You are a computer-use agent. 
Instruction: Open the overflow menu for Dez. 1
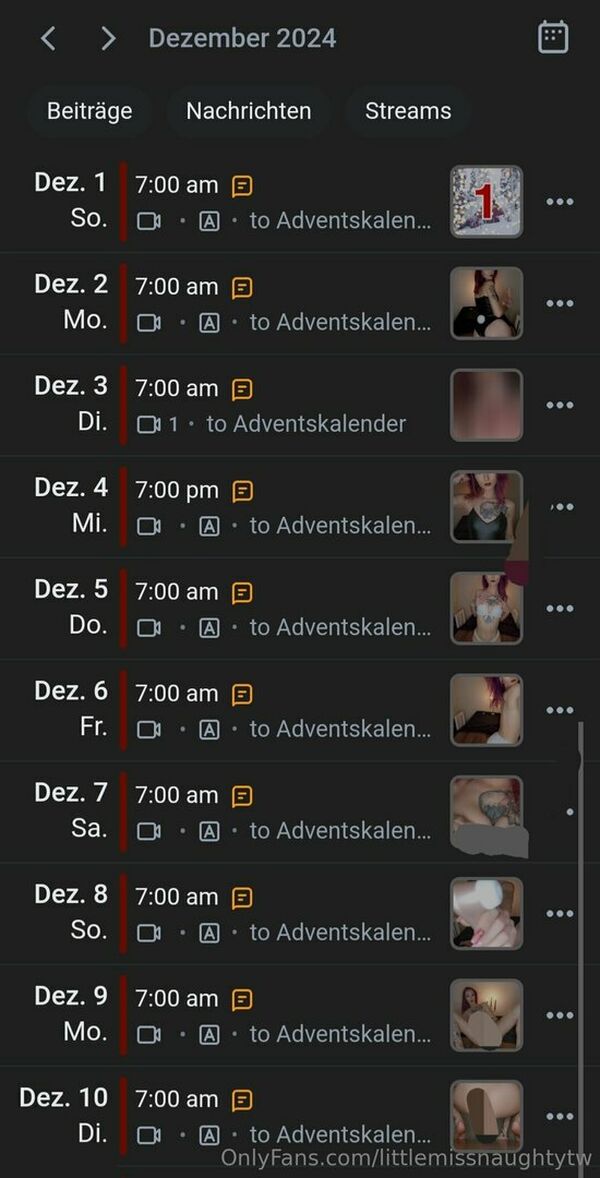pos(560,202)
